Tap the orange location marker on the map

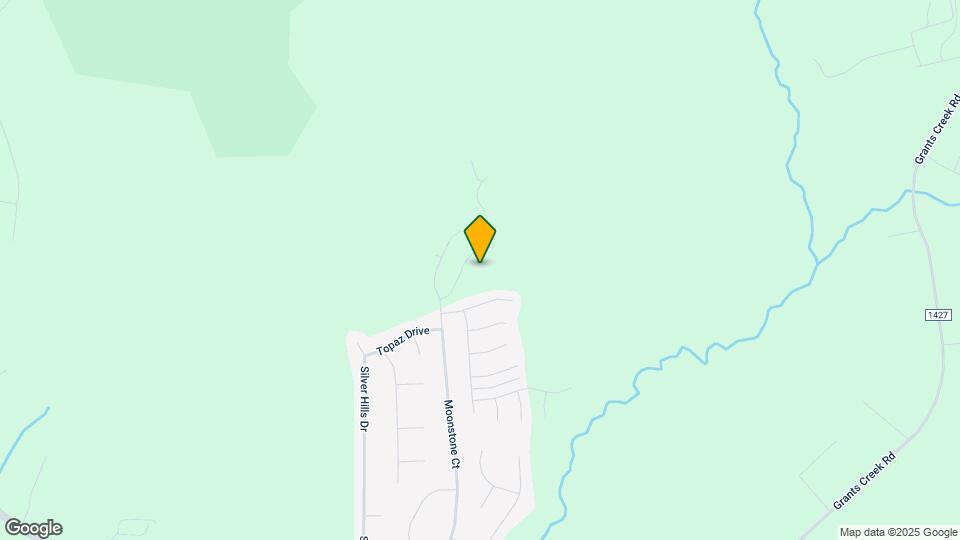pyautogui.click(x=480, y=238)
